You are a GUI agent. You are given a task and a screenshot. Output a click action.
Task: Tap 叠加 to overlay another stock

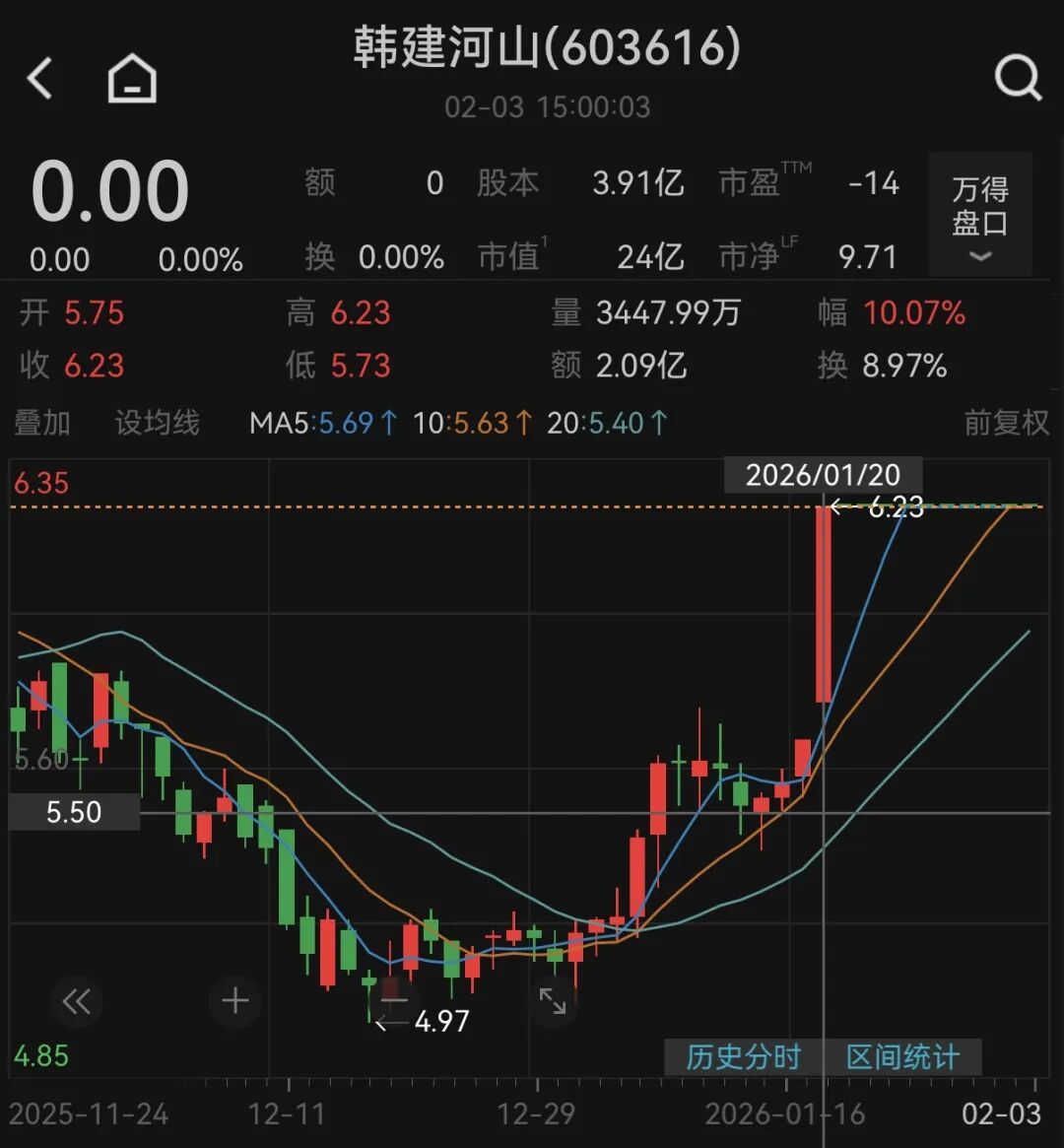pyautogui.click(x=42, y=424)
